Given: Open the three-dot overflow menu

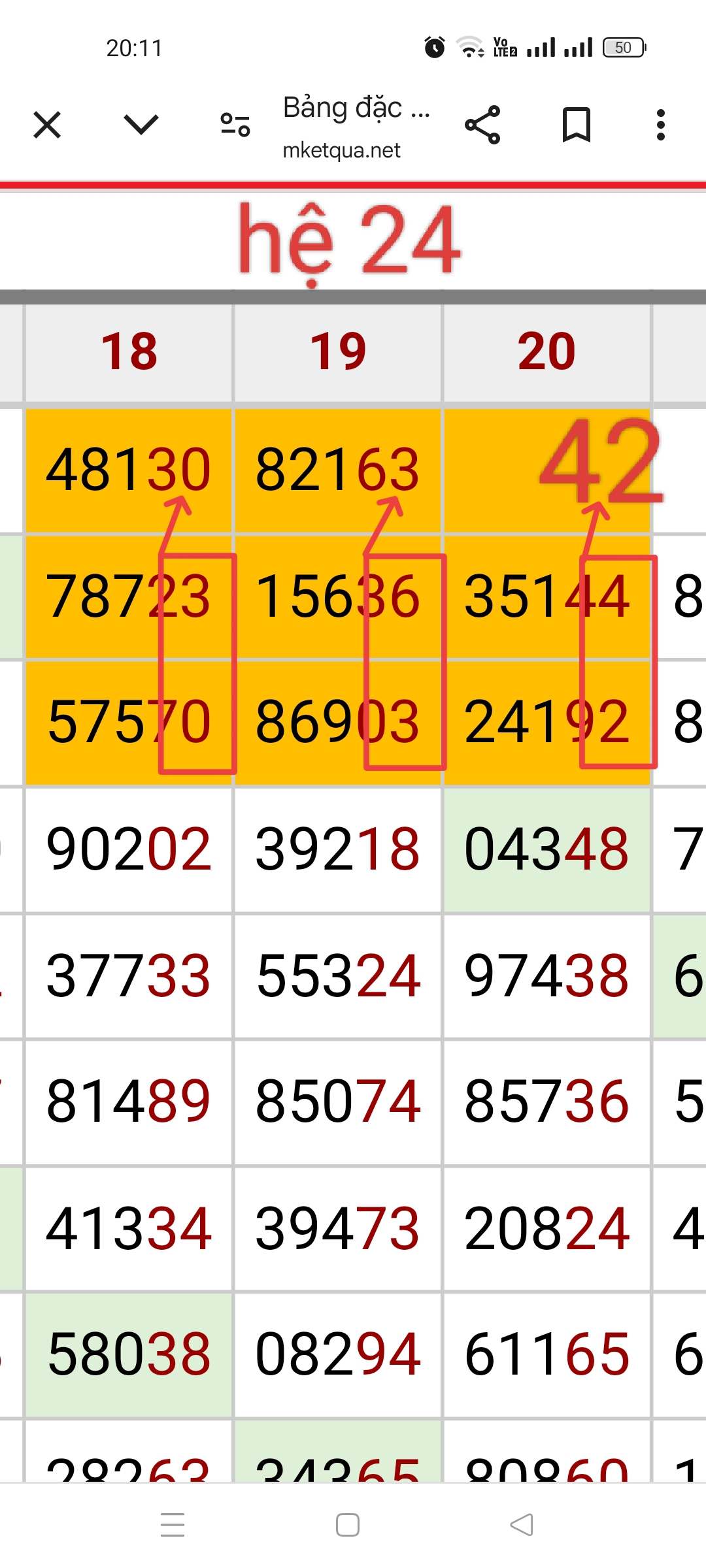Looking at the screenshot, I should click(661, 124).
